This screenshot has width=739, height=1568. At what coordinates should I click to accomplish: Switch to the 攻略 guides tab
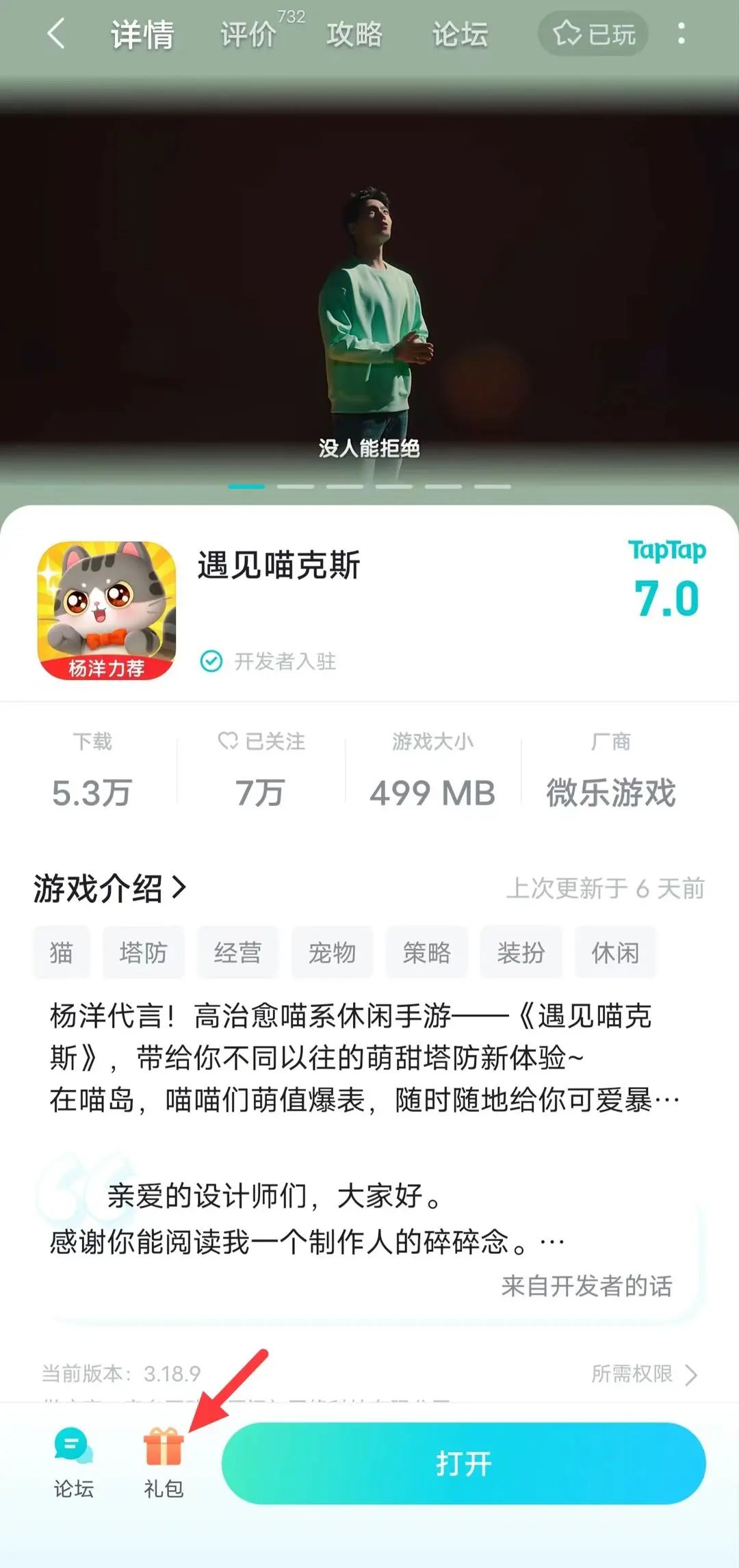coord(354,36)
